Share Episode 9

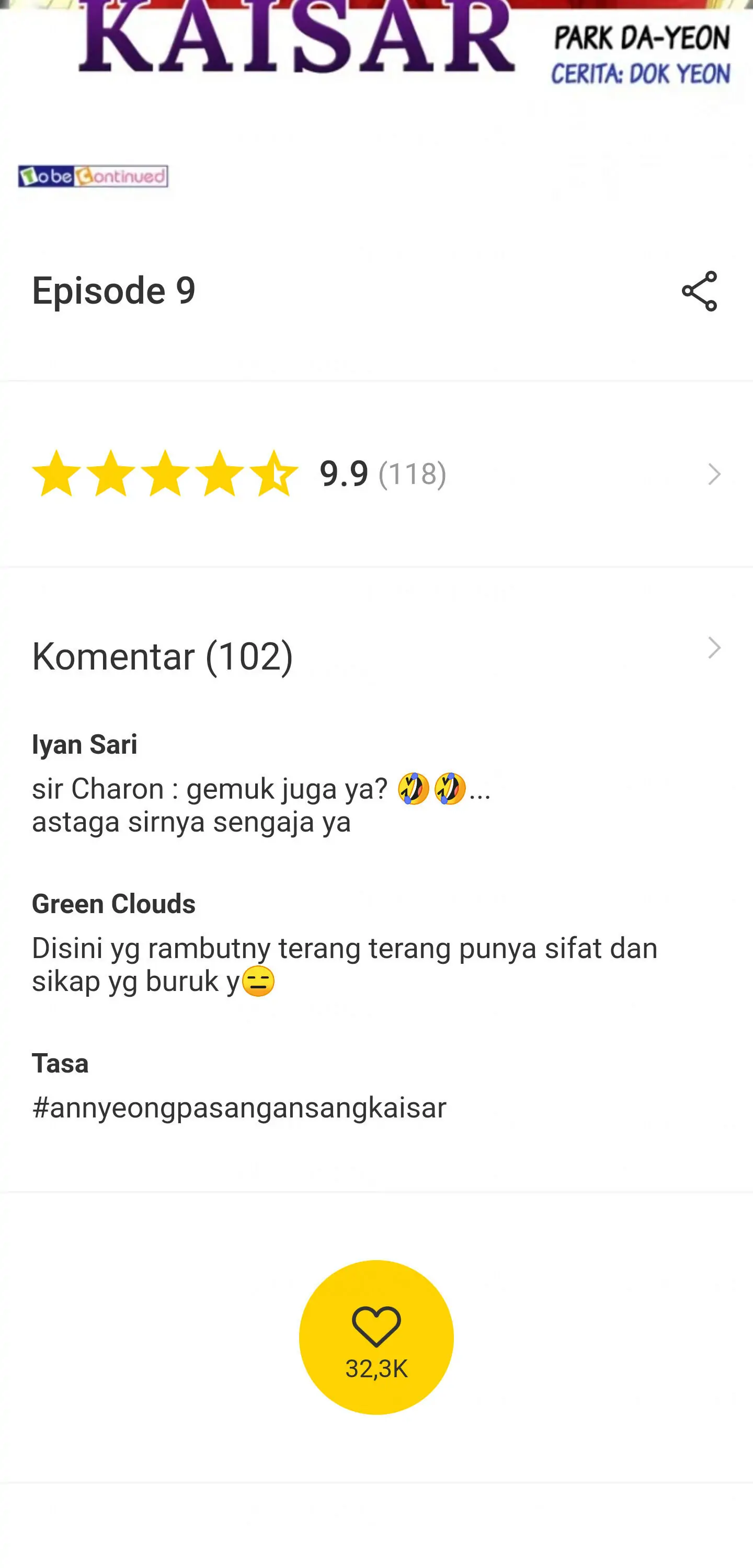coord(699,291)
